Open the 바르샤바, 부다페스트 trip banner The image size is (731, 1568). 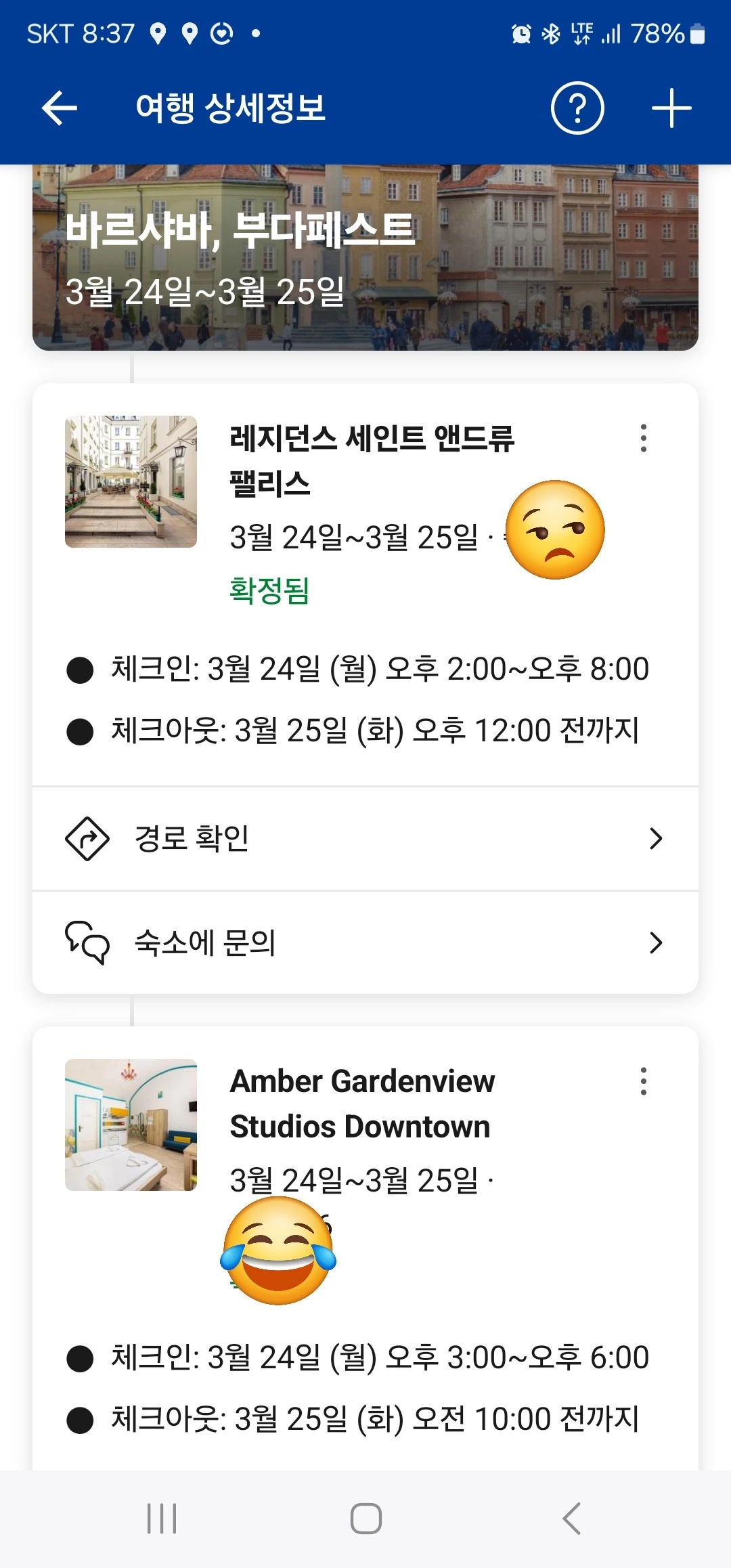pos(365,257)
